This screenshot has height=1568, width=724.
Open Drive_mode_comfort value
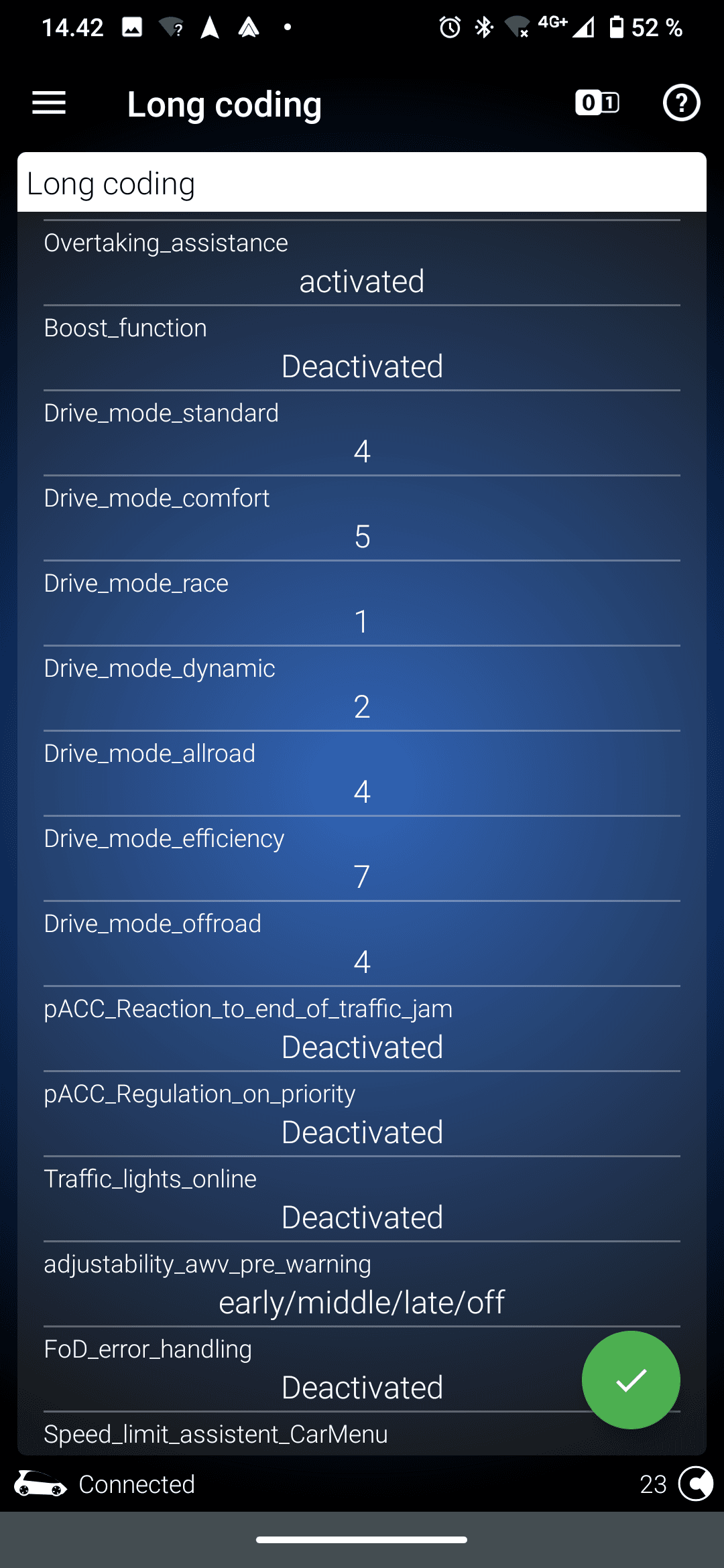click(362, 519)
